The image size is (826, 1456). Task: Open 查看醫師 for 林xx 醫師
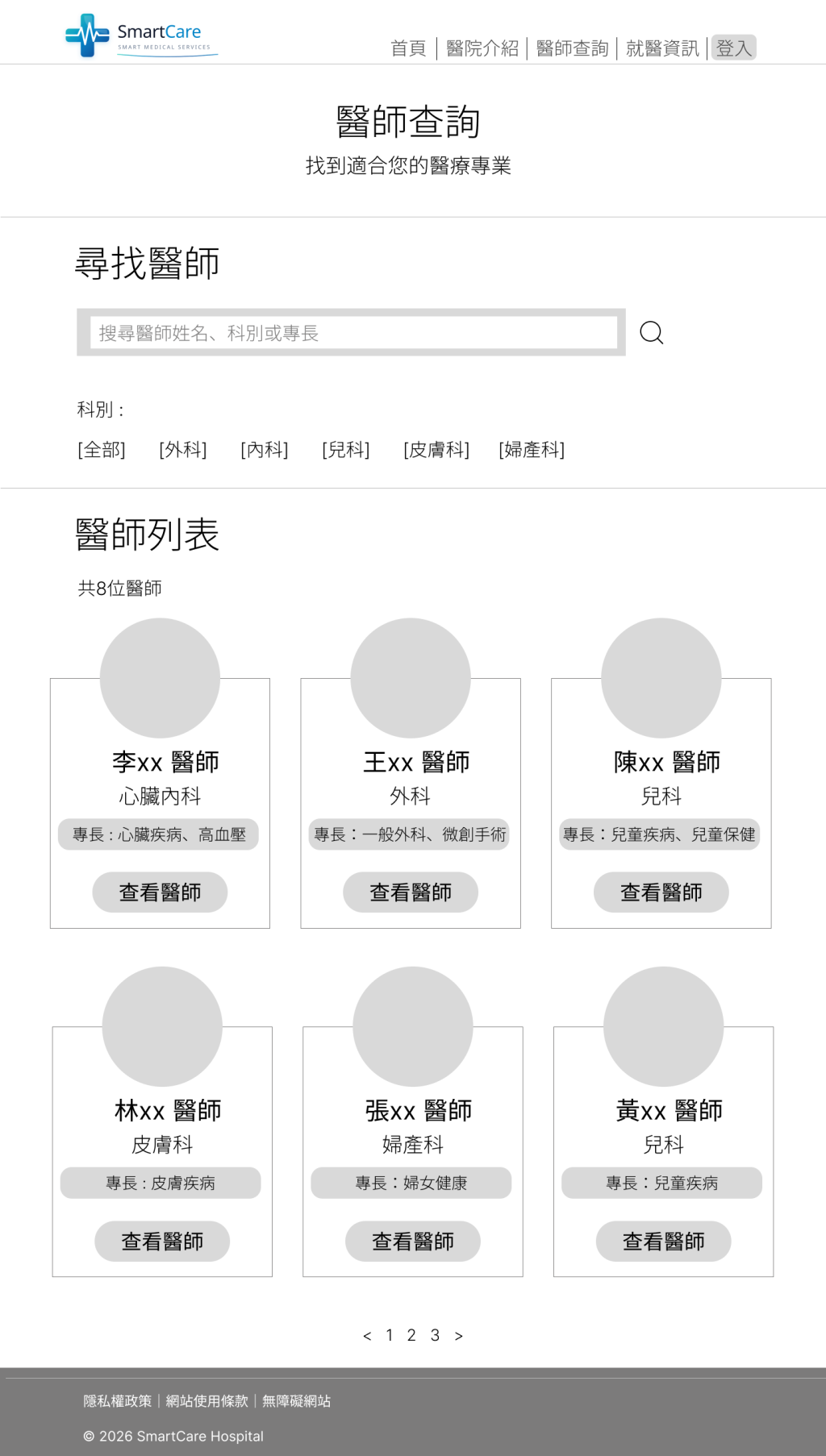click(x=162, y=1242)
